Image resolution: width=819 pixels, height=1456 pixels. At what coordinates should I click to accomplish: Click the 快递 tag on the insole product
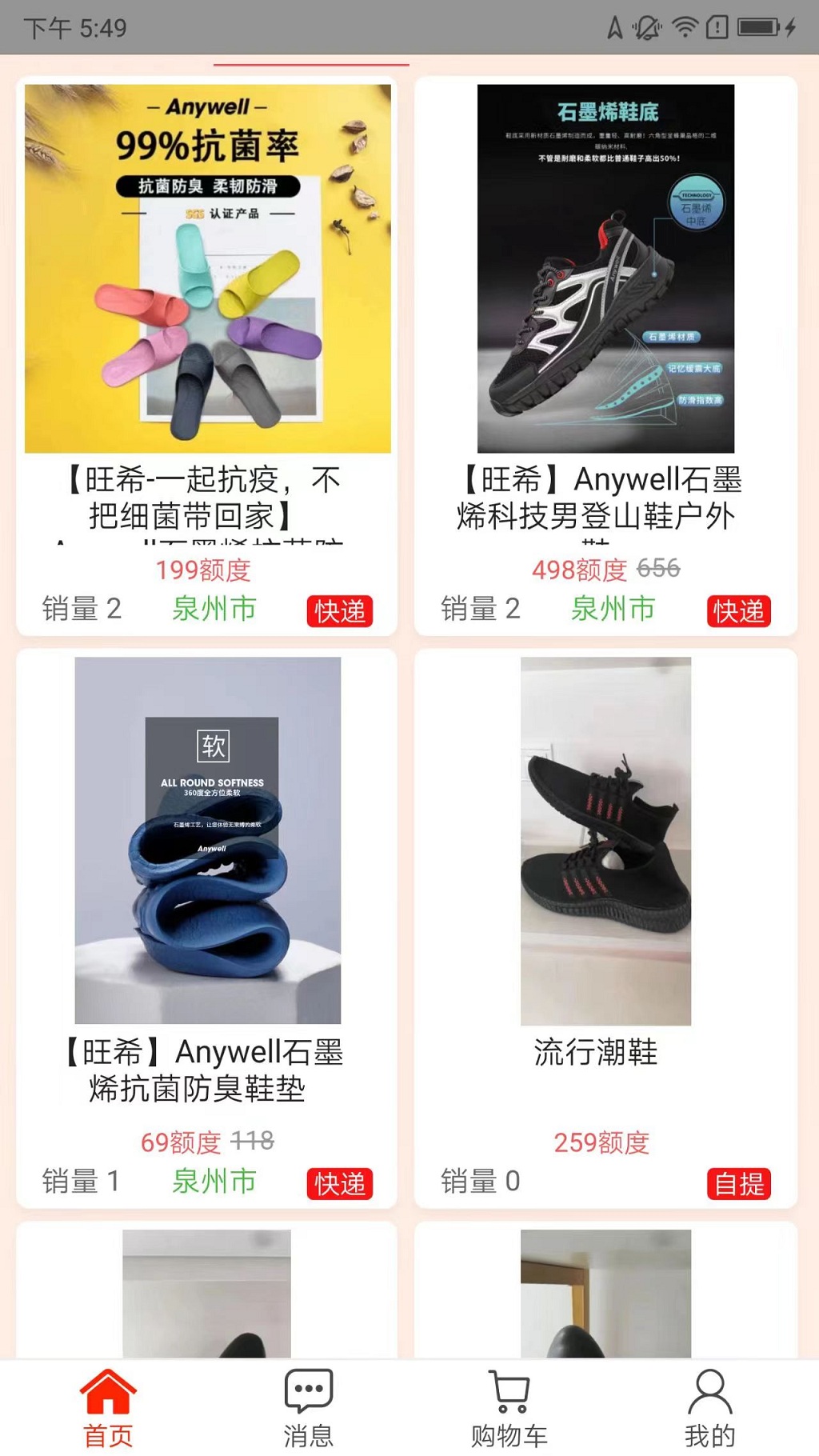[340, 1182]
